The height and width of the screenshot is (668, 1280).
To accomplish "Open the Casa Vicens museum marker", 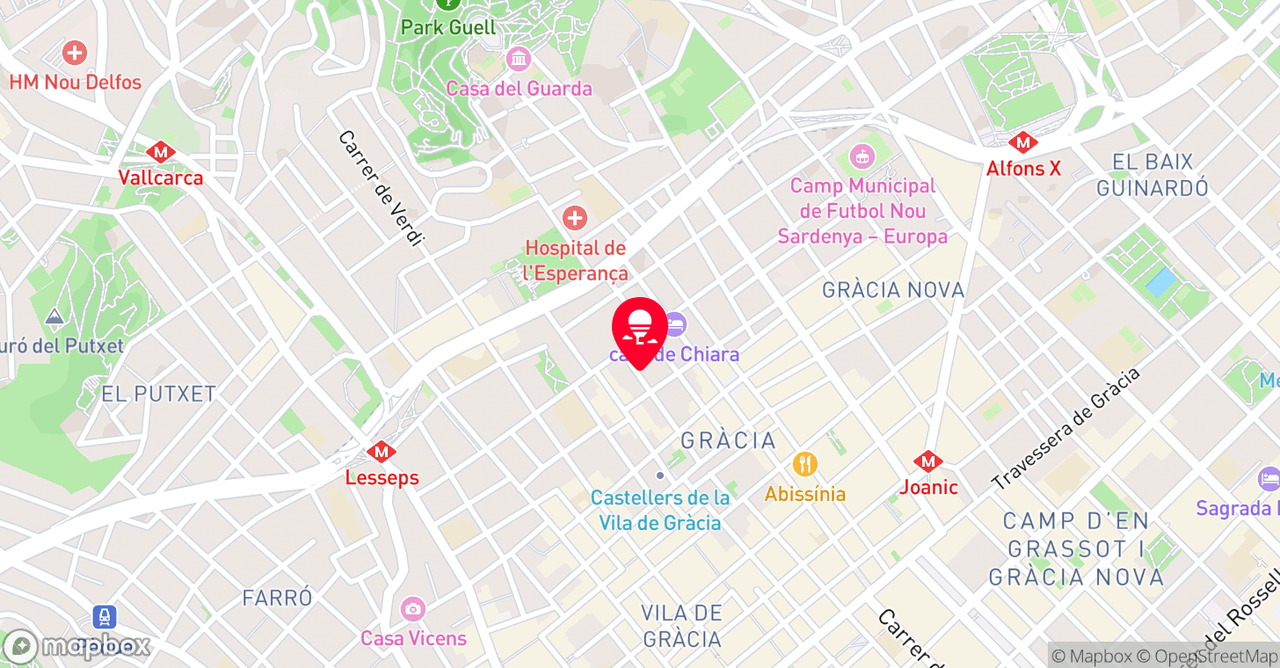I will coord(413,609).
